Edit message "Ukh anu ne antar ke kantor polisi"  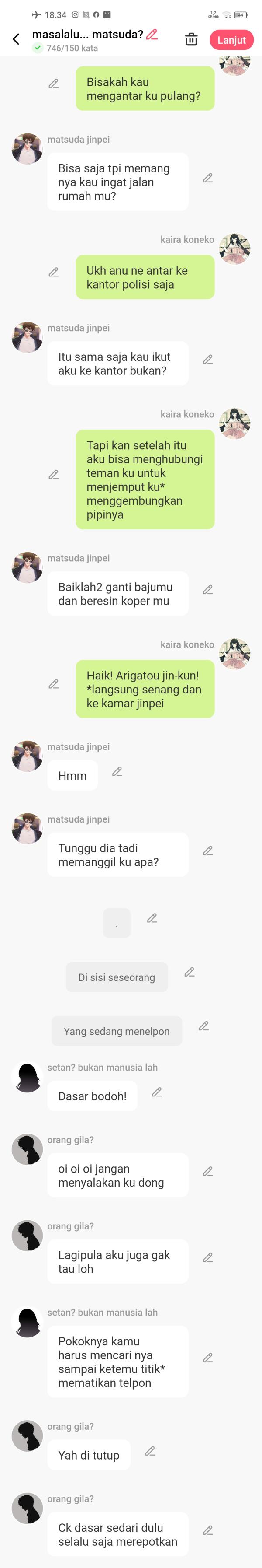point(54,273)
